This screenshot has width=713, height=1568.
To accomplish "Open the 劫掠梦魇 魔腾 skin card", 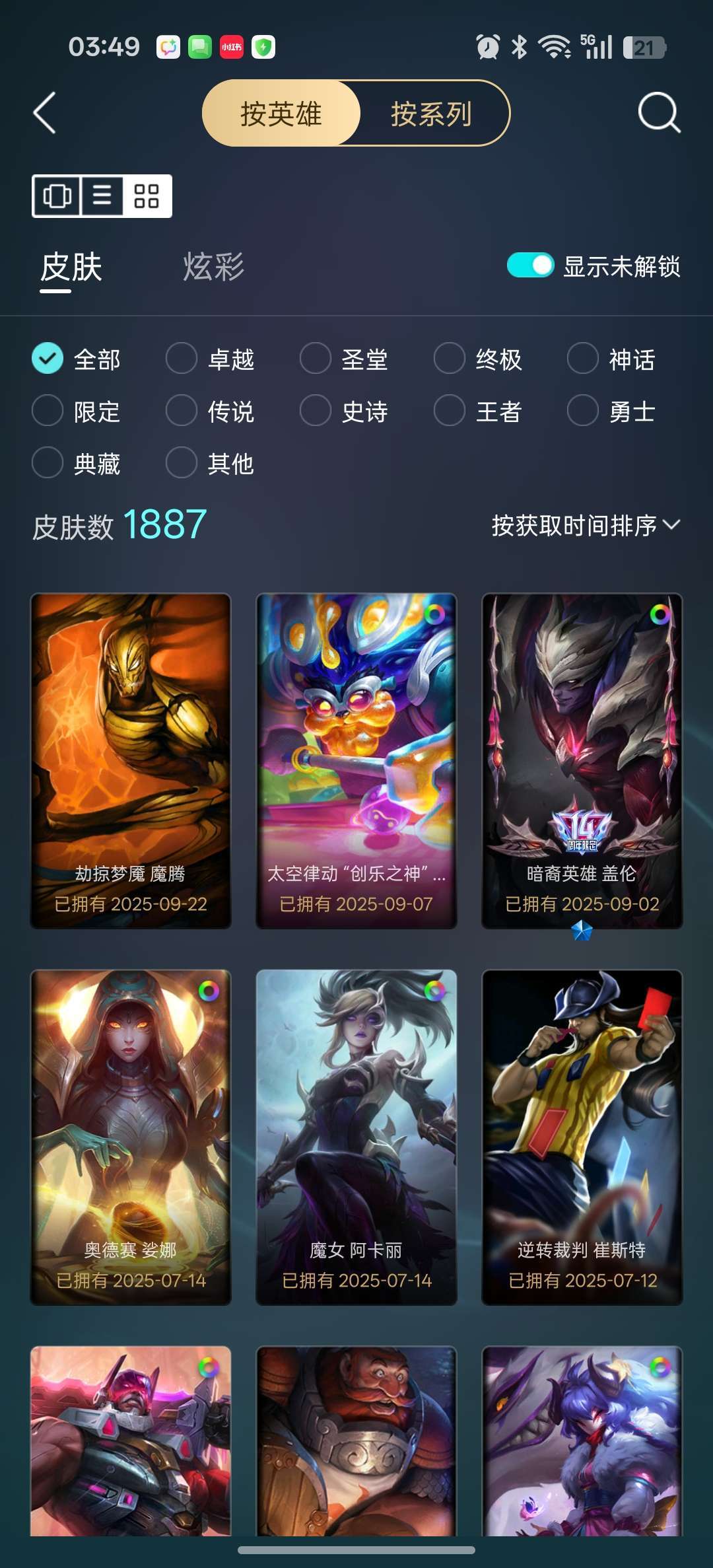I will point(131,760).
